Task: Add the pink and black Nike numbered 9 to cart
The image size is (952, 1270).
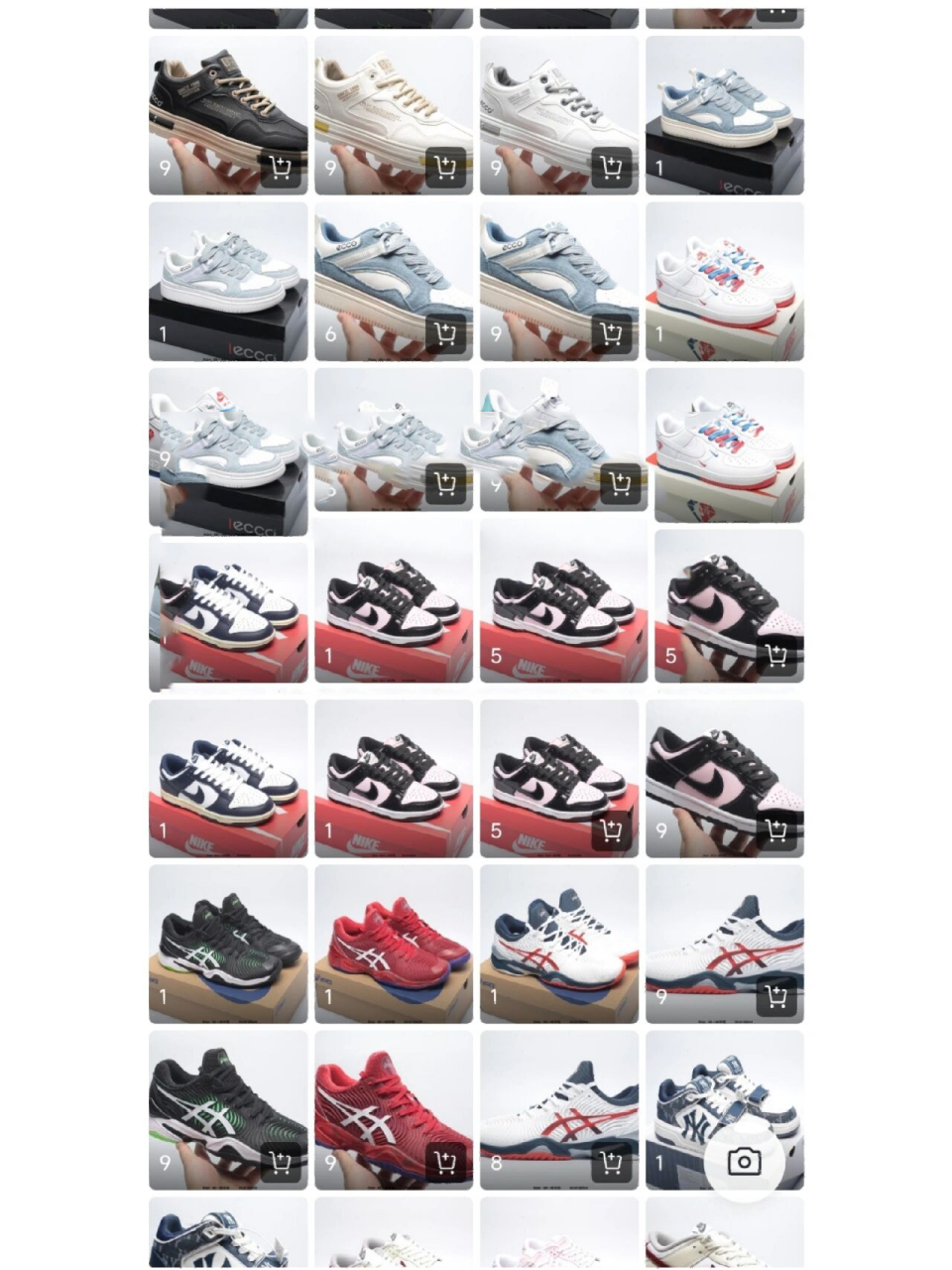Action: pos(776,830)
